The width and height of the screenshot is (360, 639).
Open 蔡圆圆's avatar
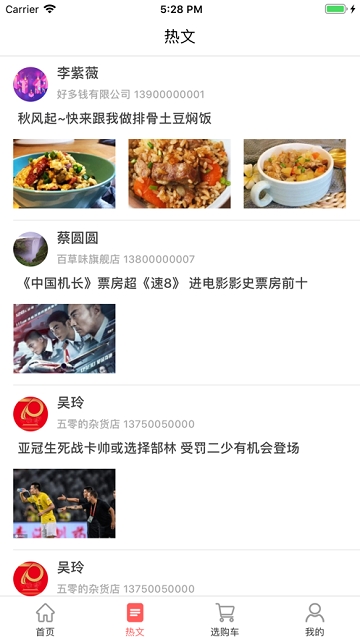coord(31,249)
